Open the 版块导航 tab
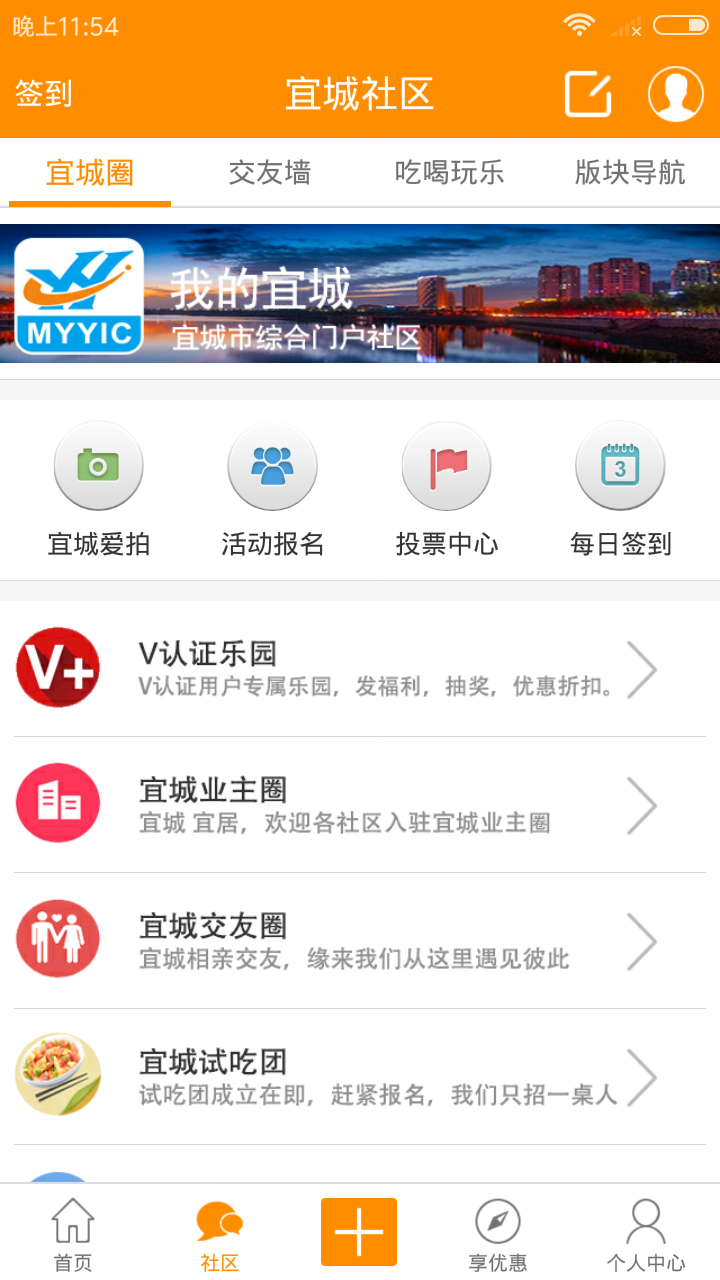720x1280 pixels. point(628,172)
